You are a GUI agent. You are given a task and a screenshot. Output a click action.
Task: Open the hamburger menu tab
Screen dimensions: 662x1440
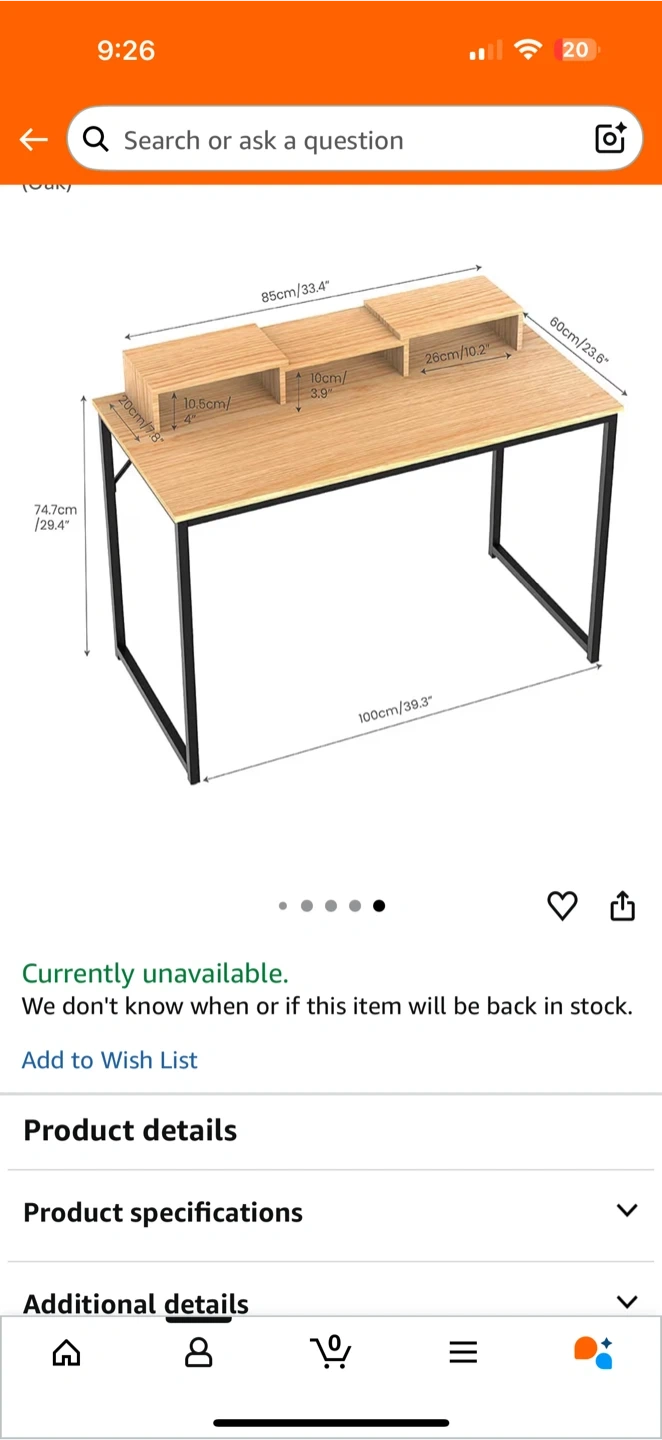coord(463,1353)
